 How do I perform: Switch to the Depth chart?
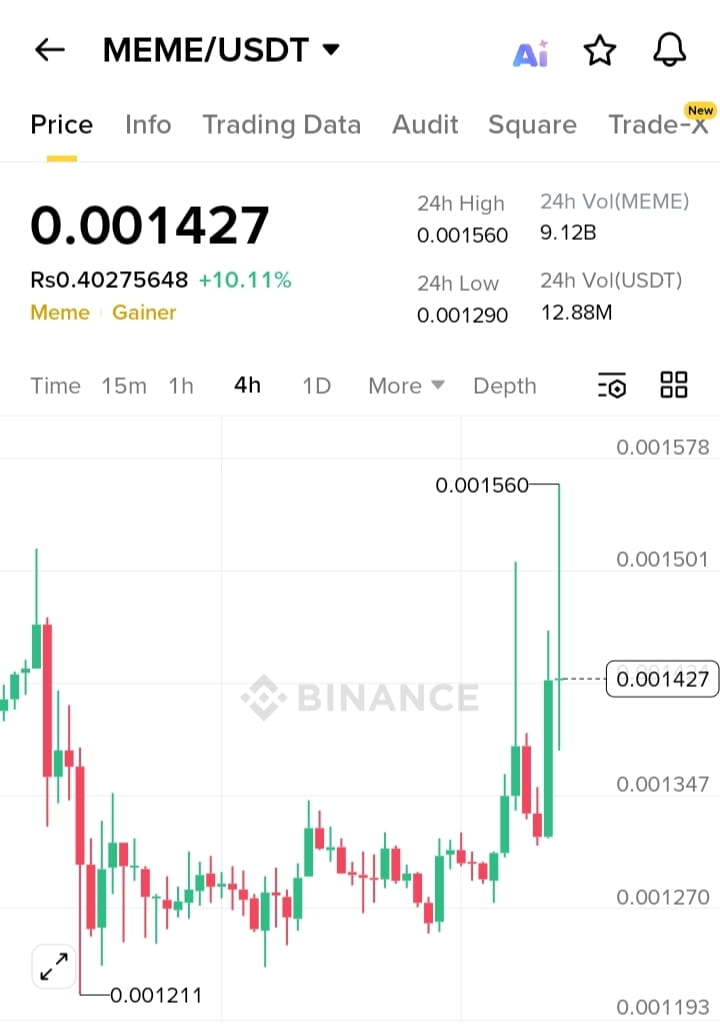tap(504, 386)
